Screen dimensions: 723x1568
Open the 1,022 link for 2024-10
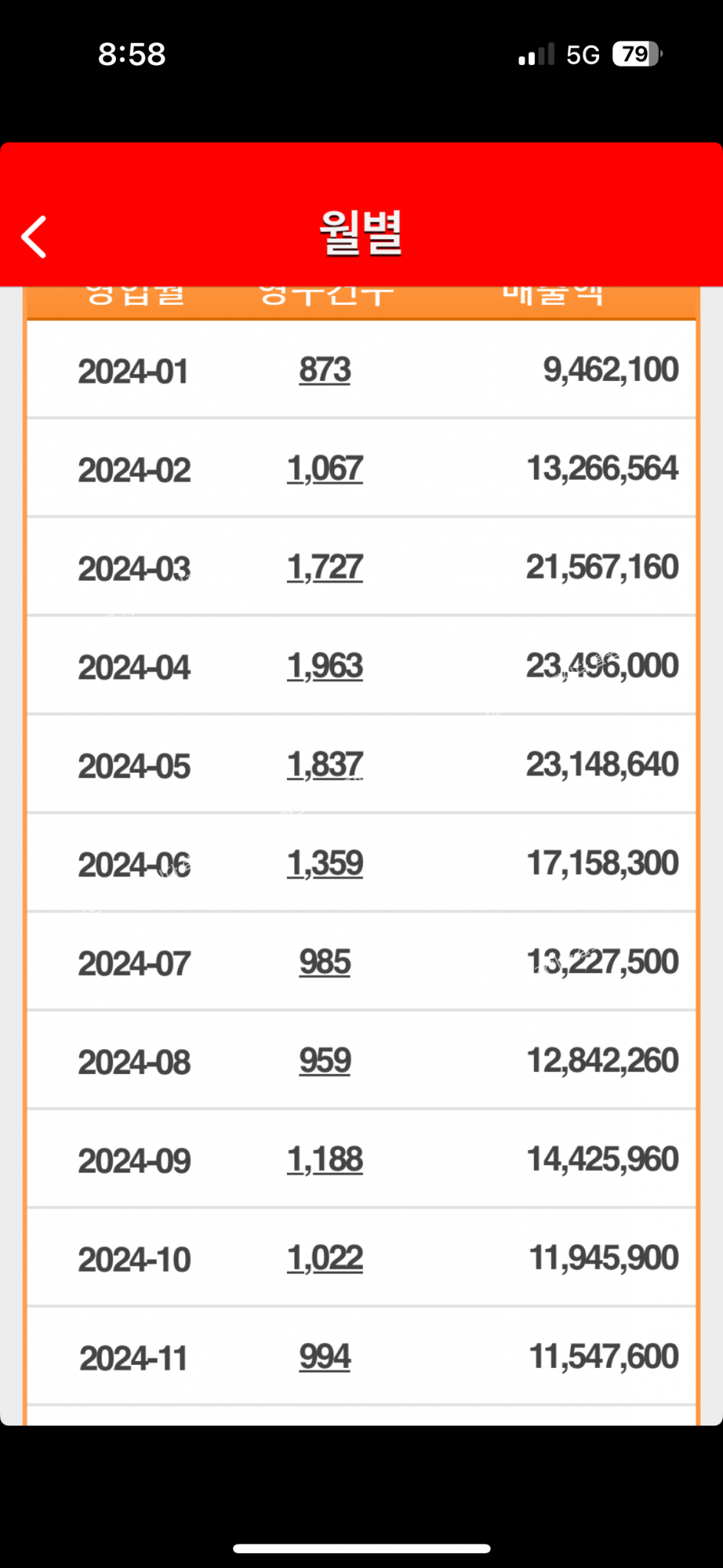pos(325,1259)
